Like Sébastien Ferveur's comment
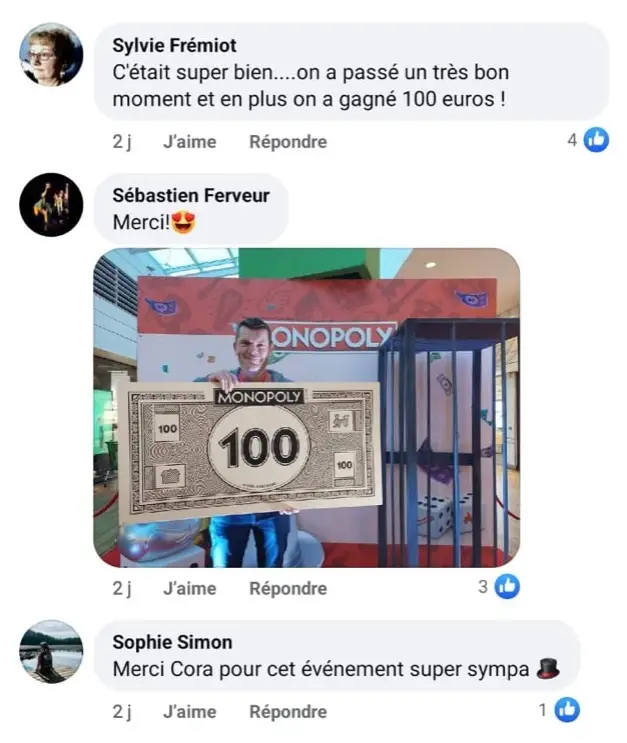Viewport: 627px width, 743px height. point(189,589)
